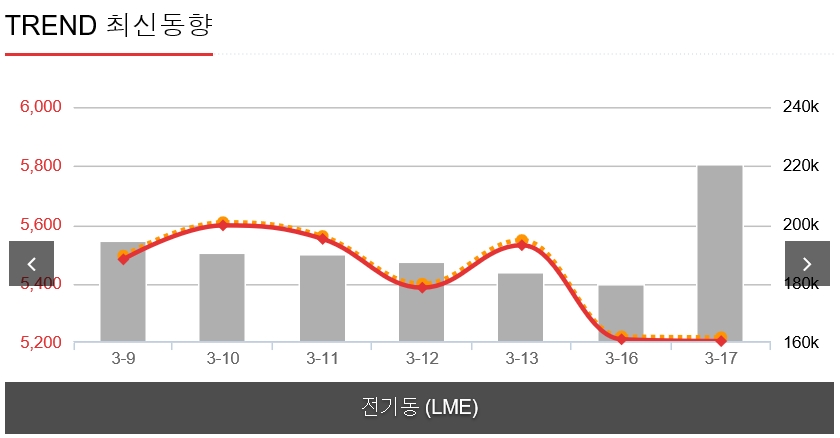Go to the previous trend chart
This screenshot has width=840, height=438.
[30, 264]
